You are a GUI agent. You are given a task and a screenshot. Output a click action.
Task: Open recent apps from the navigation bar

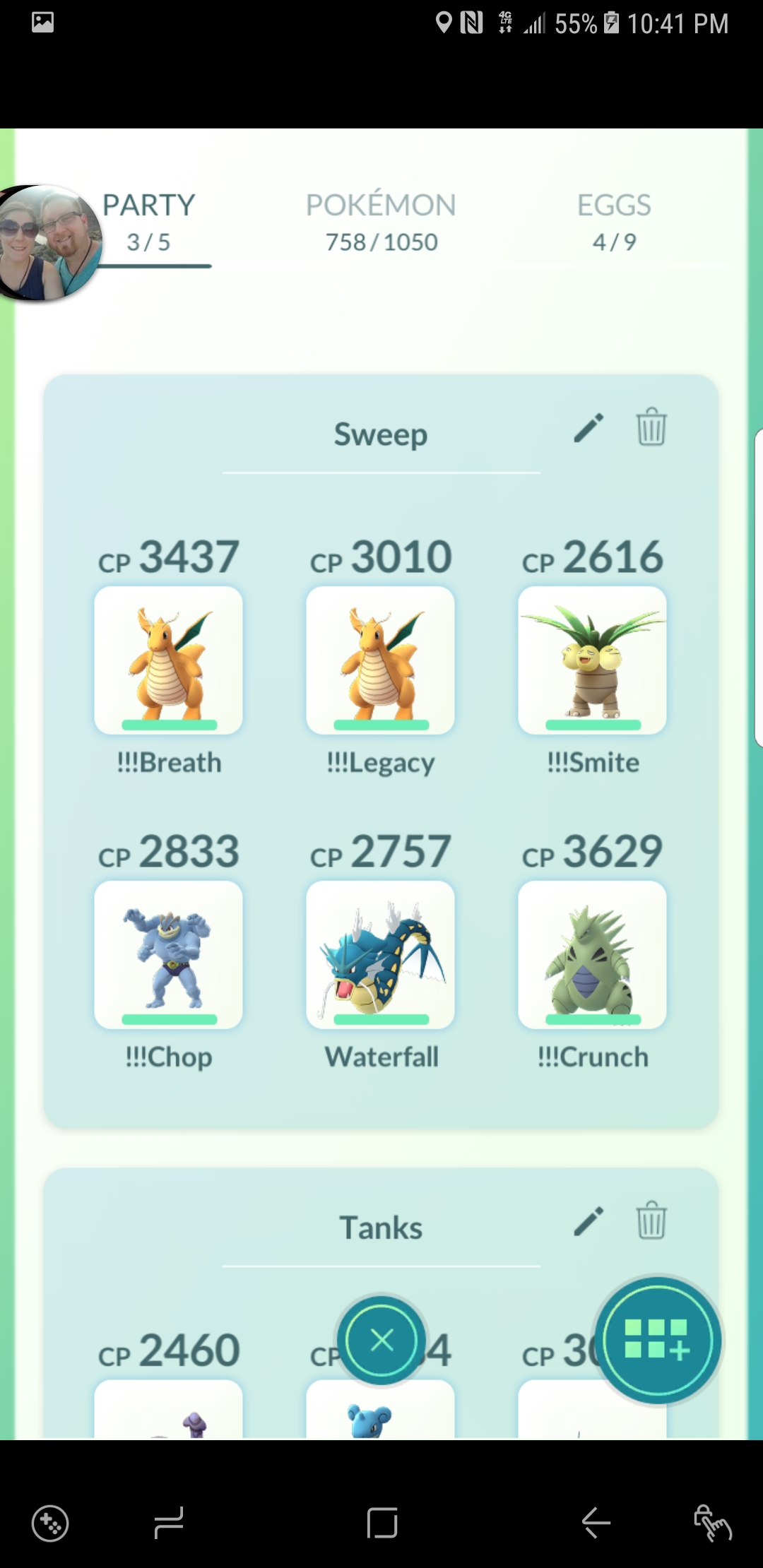coord(169,1522)
